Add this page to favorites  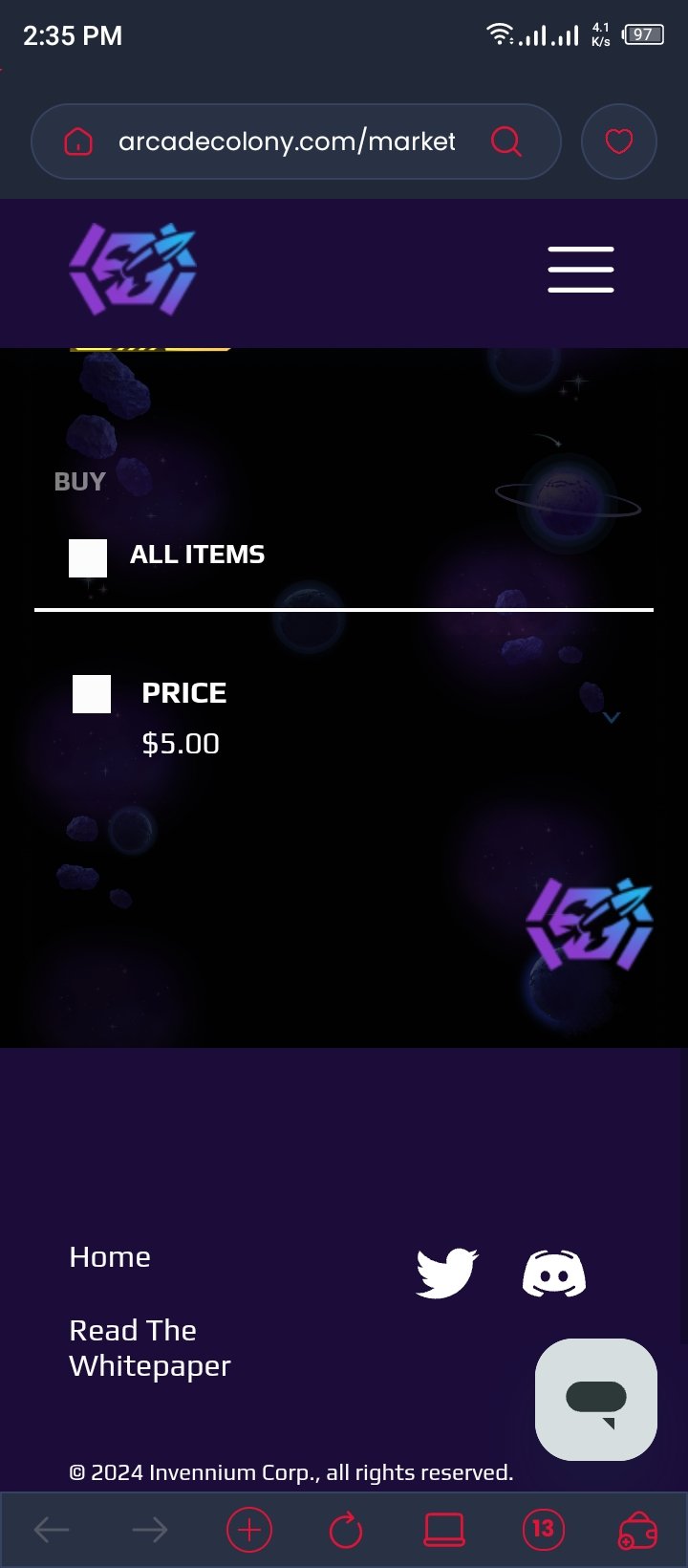click(619, 142)
